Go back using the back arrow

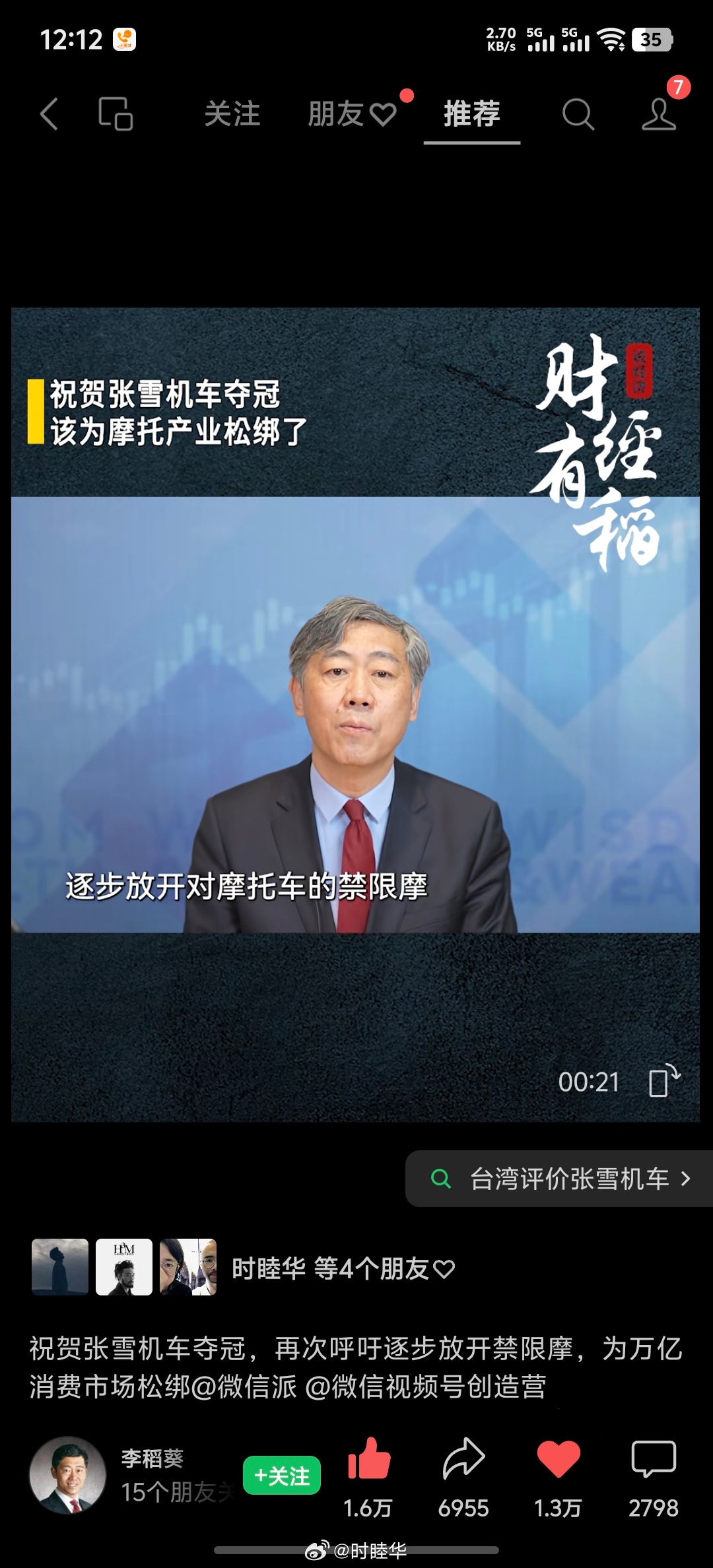pos(48,114)
